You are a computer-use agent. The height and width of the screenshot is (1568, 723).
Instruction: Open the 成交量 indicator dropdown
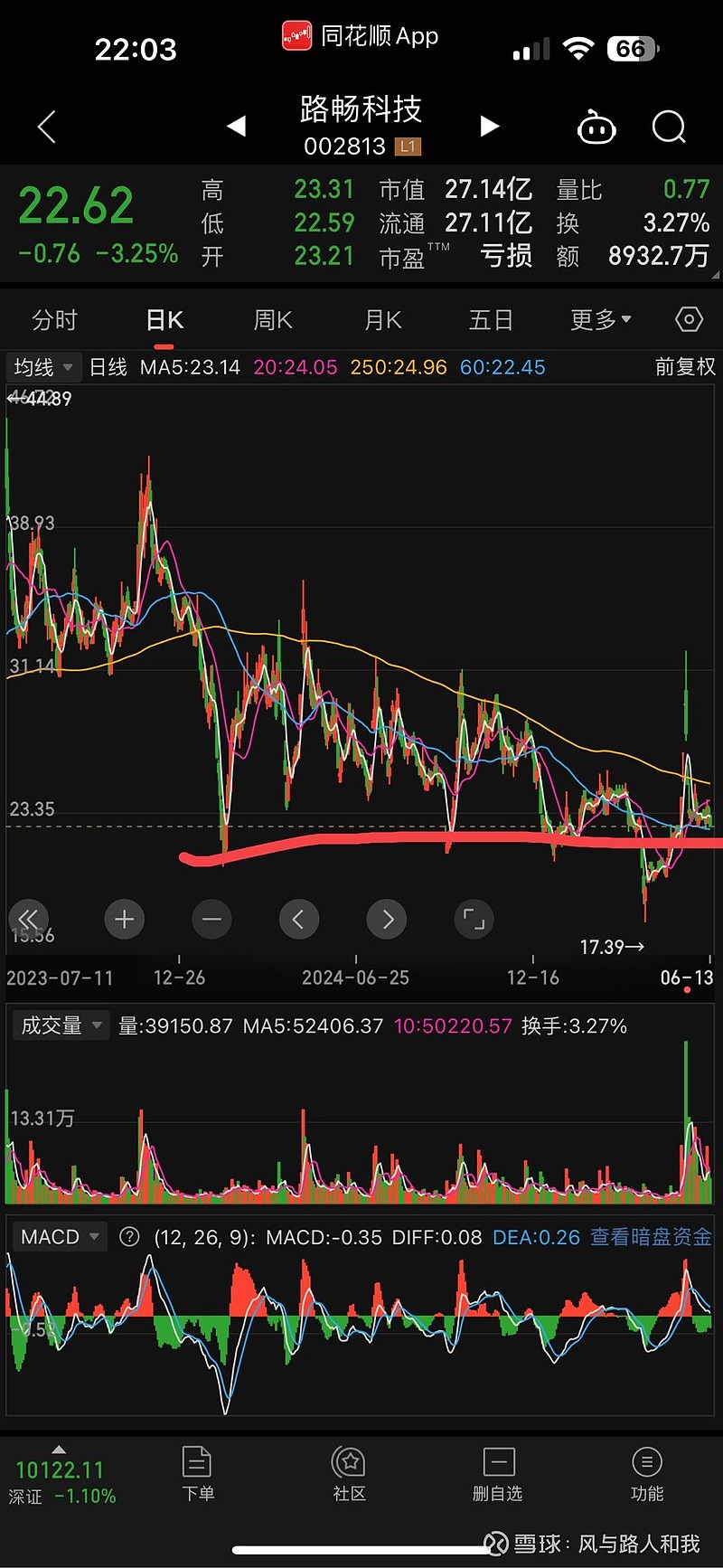[x=61, y=1025]
